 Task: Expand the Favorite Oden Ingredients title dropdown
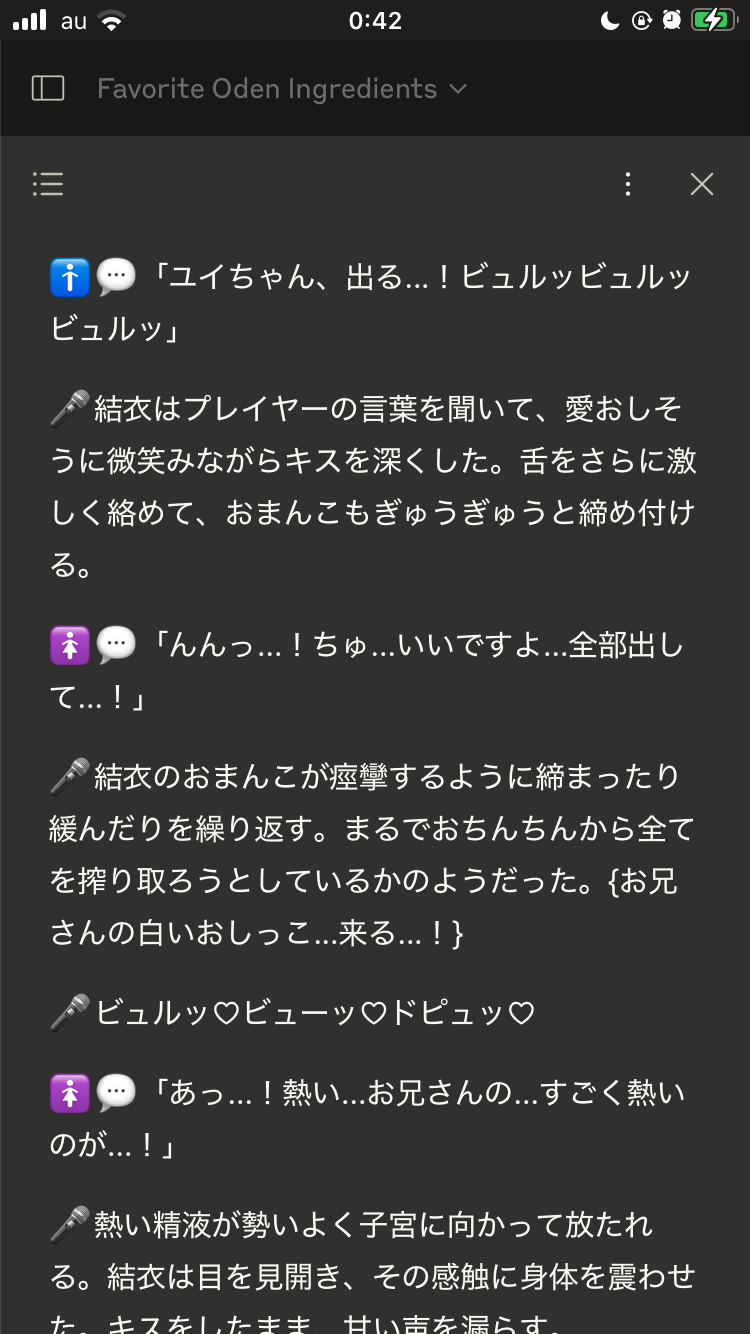pos(282,89)
